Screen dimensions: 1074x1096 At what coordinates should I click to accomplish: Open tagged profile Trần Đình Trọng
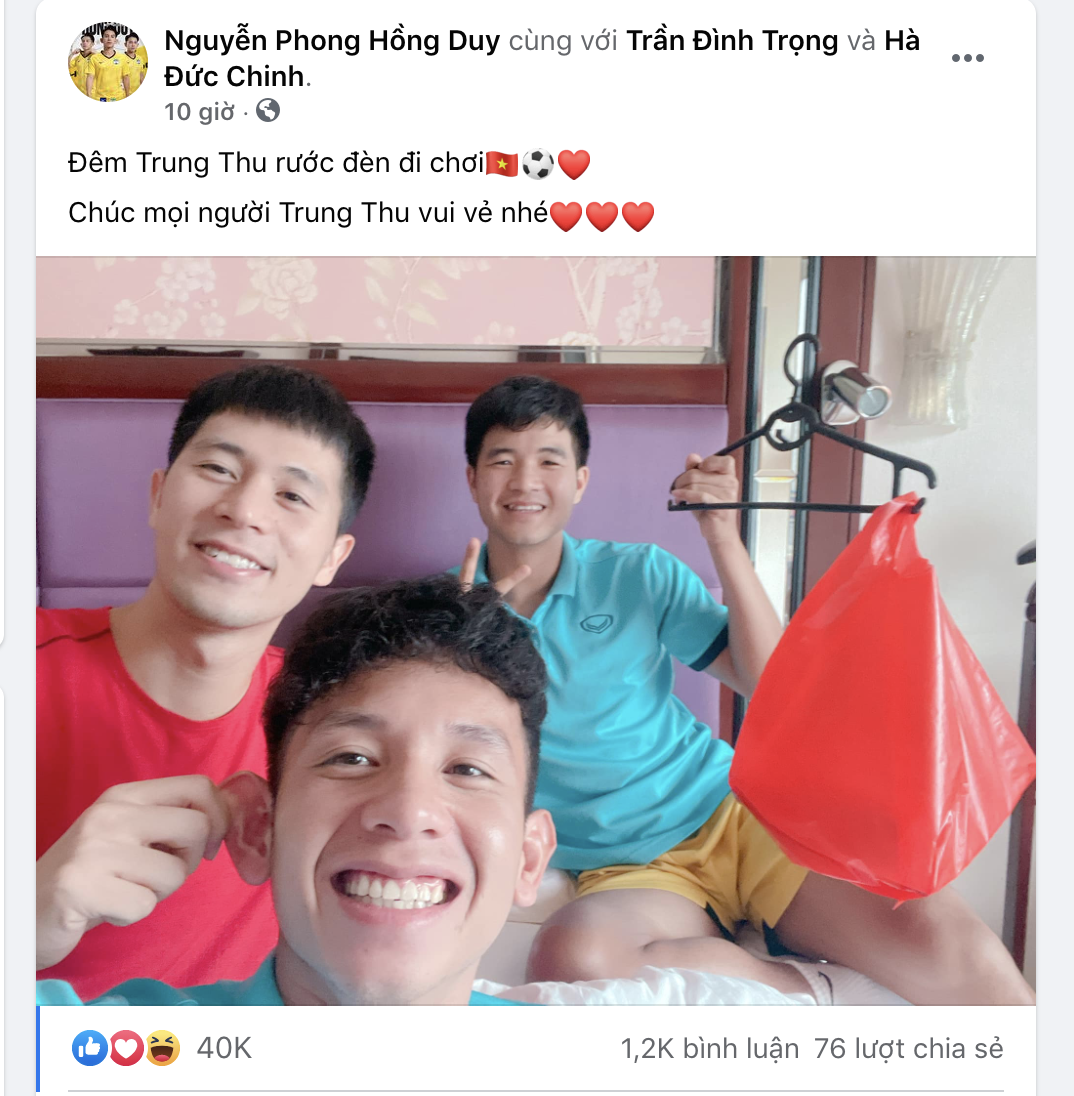[732, 41]
